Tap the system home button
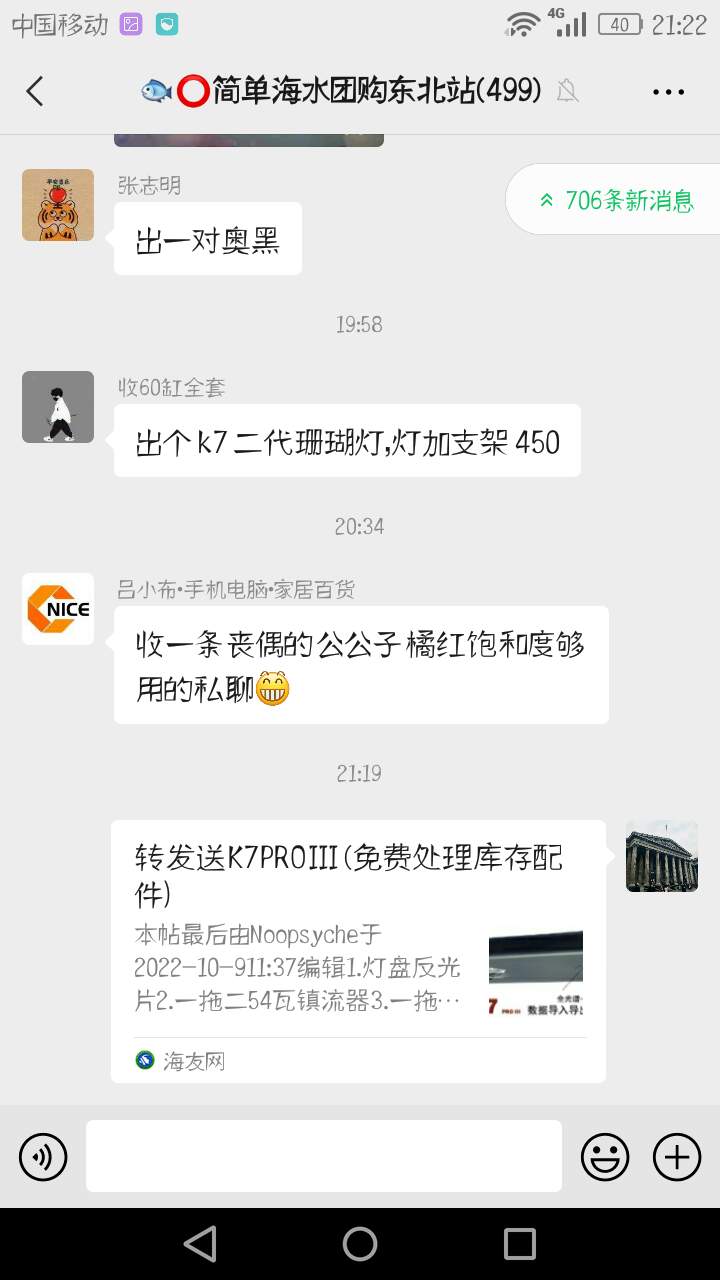Screen dimensions: 720x1280 [360, 1244]
